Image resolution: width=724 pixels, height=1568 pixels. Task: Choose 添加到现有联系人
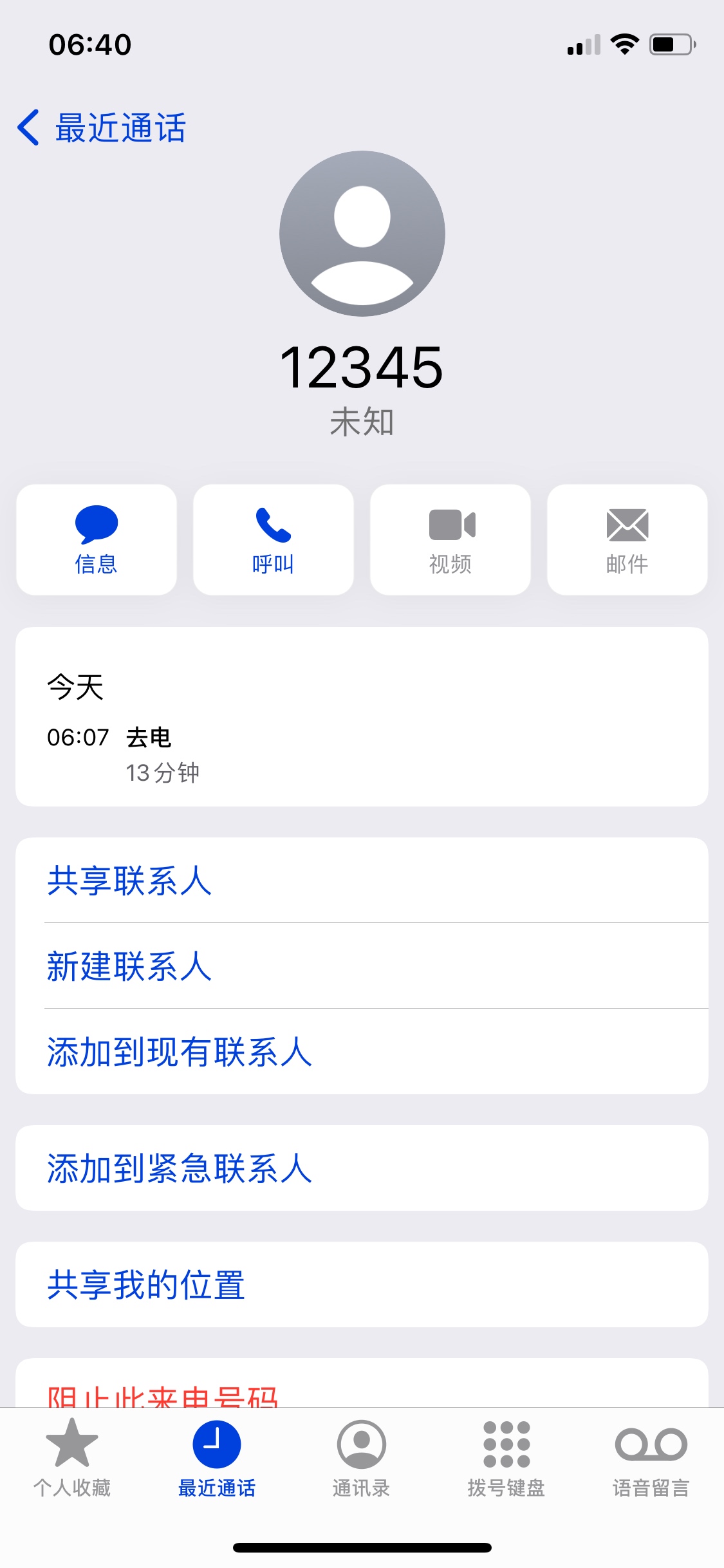point(179,1052)
